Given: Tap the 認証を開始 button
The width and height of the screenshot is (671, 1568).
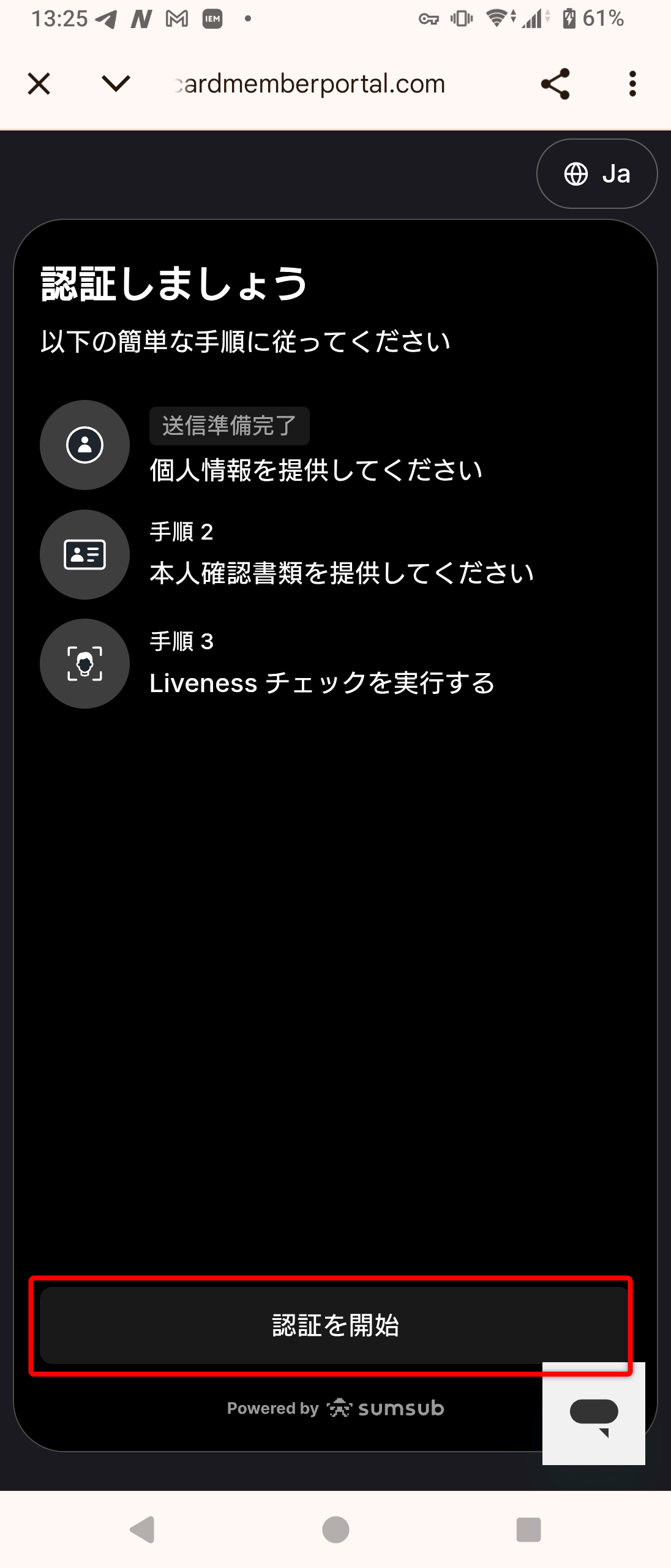Looking at the screenshot, I should point(334,1325).
